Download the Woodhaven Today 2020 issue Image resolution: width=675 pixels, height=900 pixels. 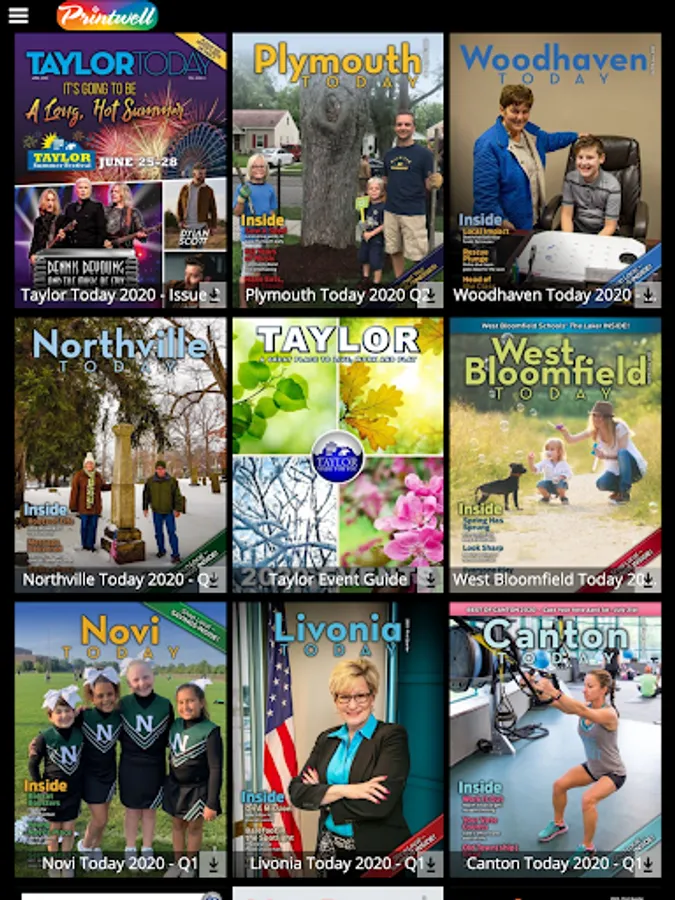648,295
